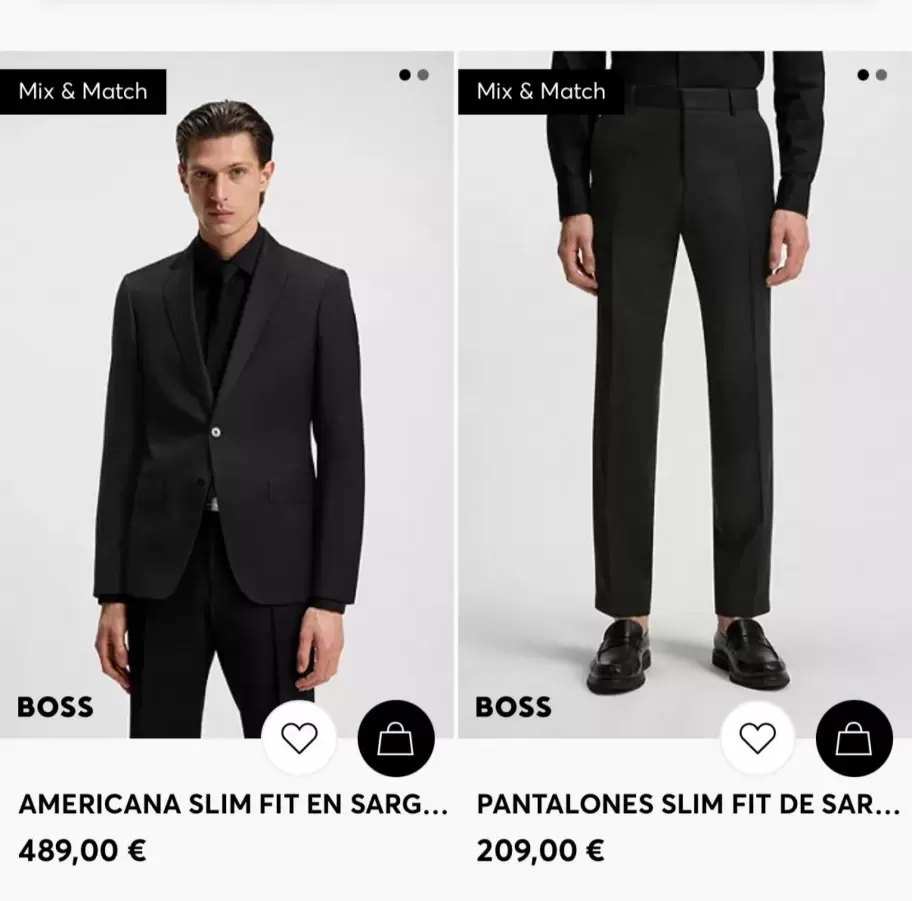Open Pantalones slim fit de sarga title
912x901 pixels.
click(688, 805)
